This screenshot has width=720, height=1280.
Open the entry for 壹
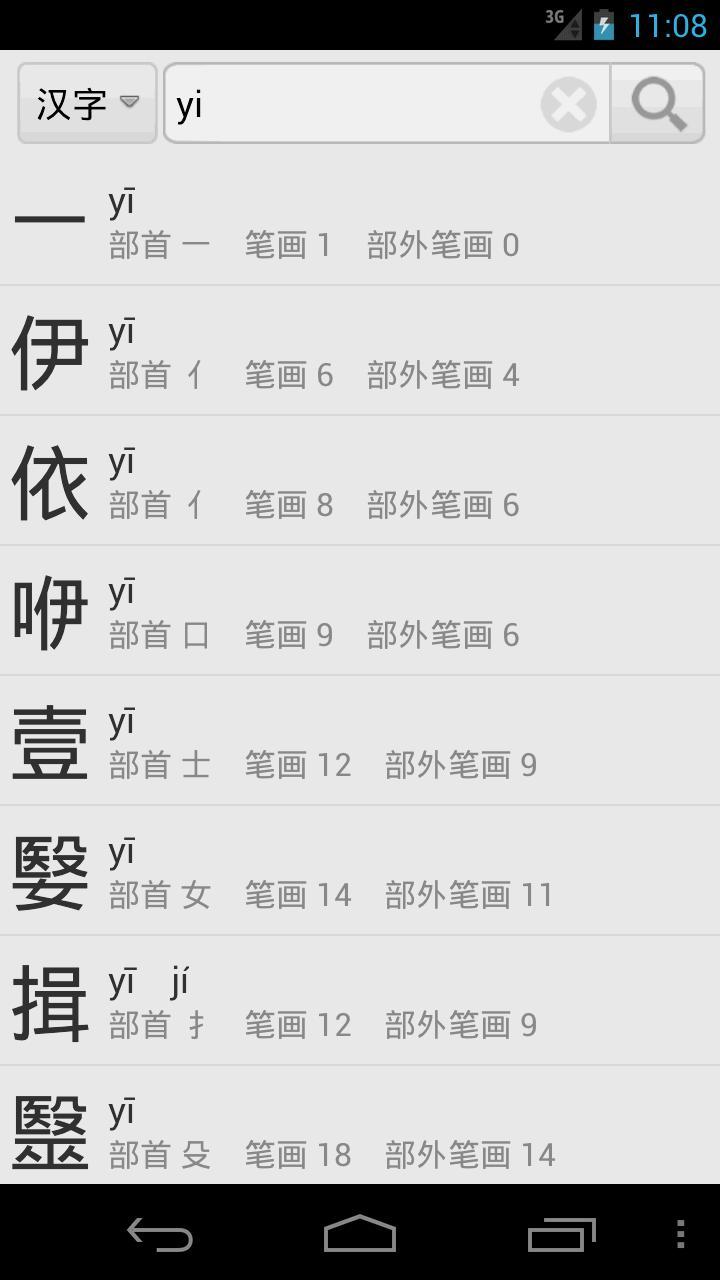click(x=360, y=742)
